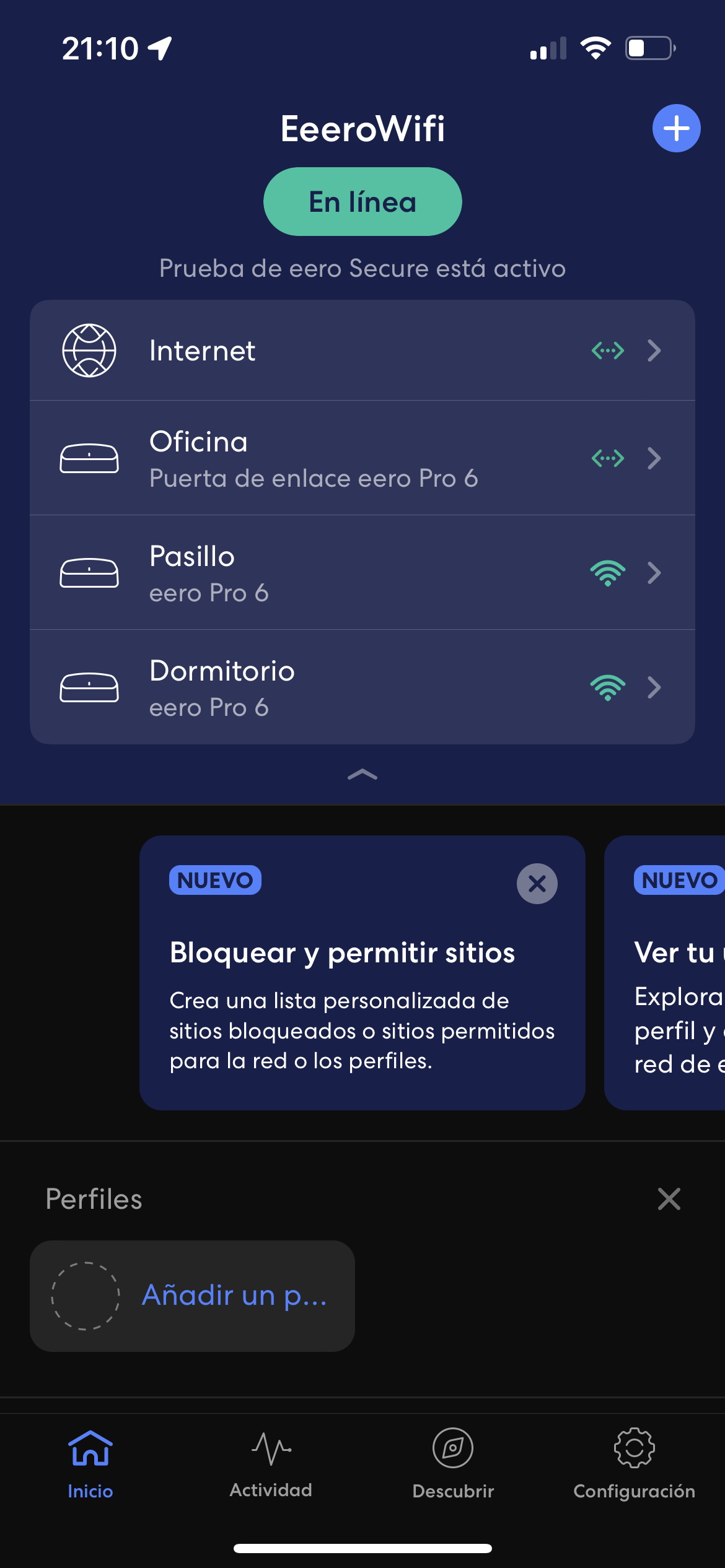Open the Pasillo eero Pro 6 details
The height and width of the screenshot is (1568, 725).
[362, 573]
